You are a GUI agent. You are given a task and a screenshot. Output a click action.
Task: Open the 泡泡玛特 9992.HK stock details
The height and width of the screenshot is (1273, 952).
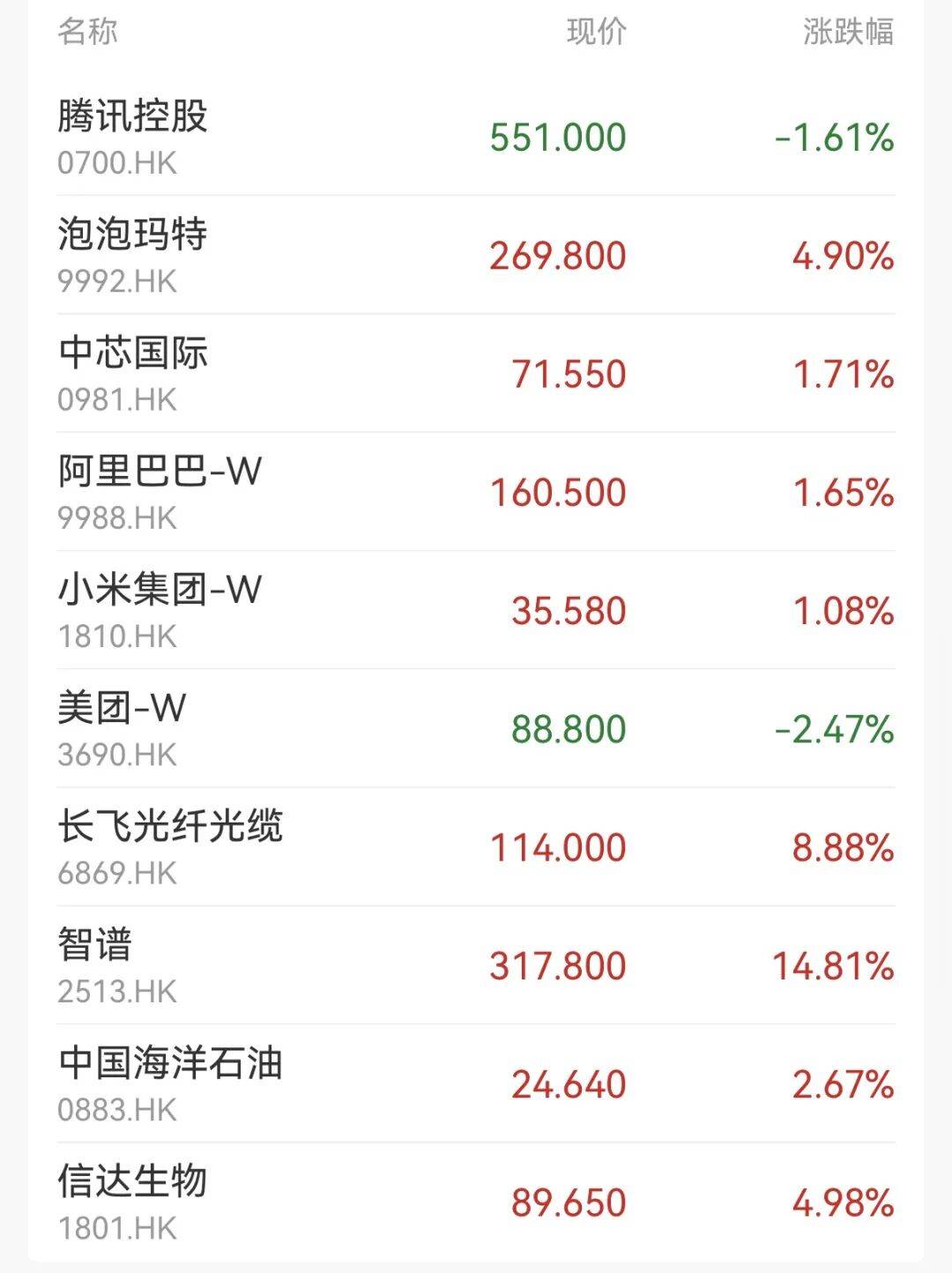pyautogui.click(x=476, y=255)
